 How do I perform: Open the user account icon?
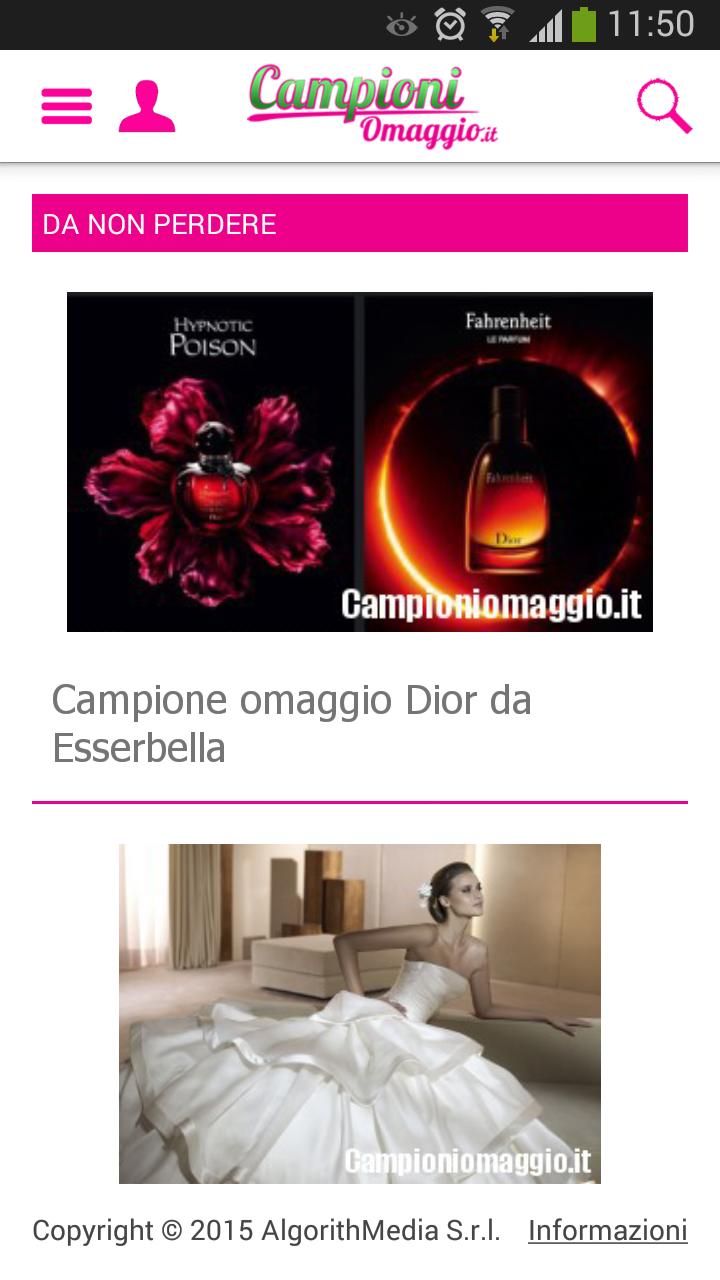148,105
